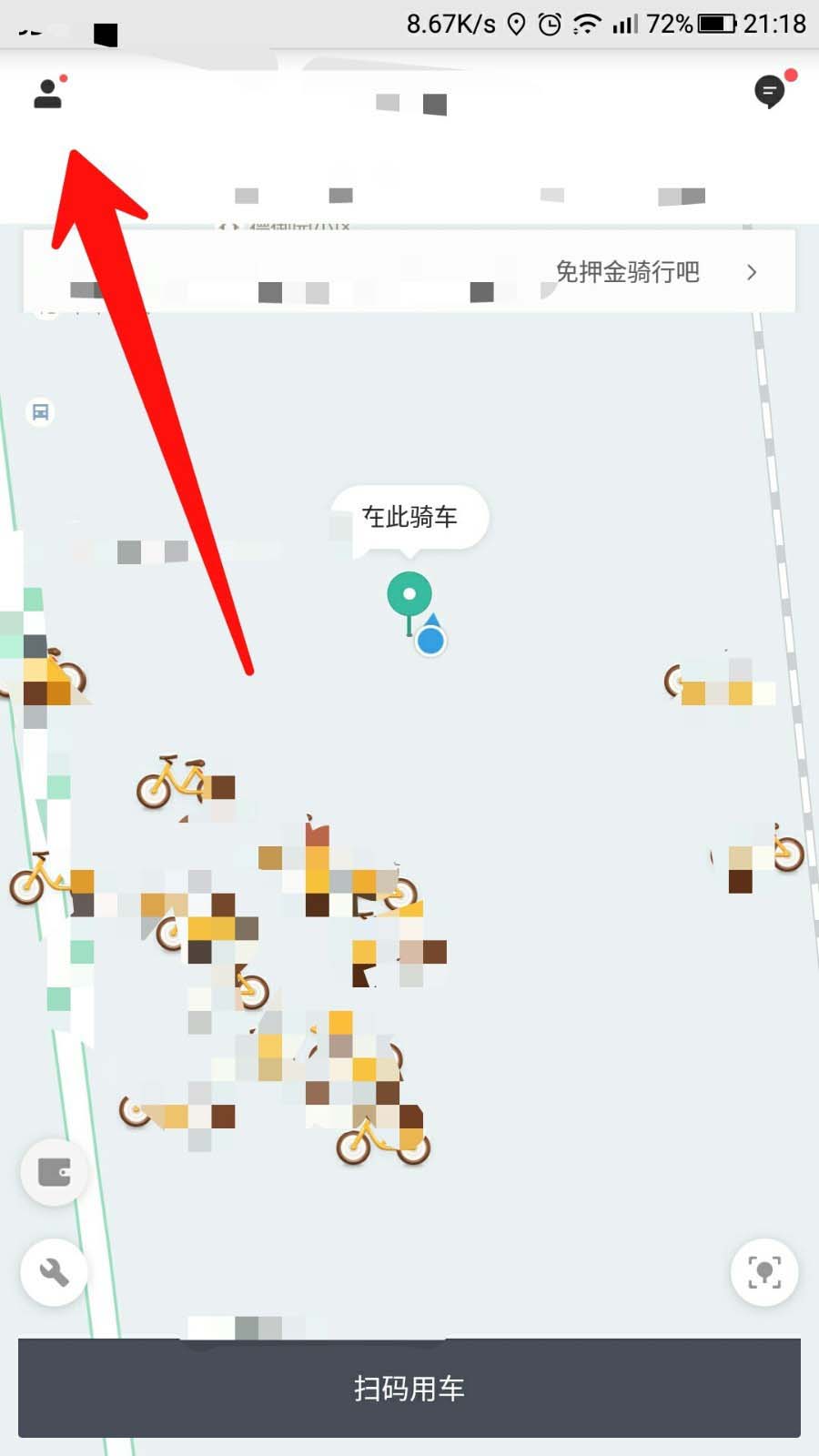
Task: Open the repair wrench button
Action: pos(55,1271)
